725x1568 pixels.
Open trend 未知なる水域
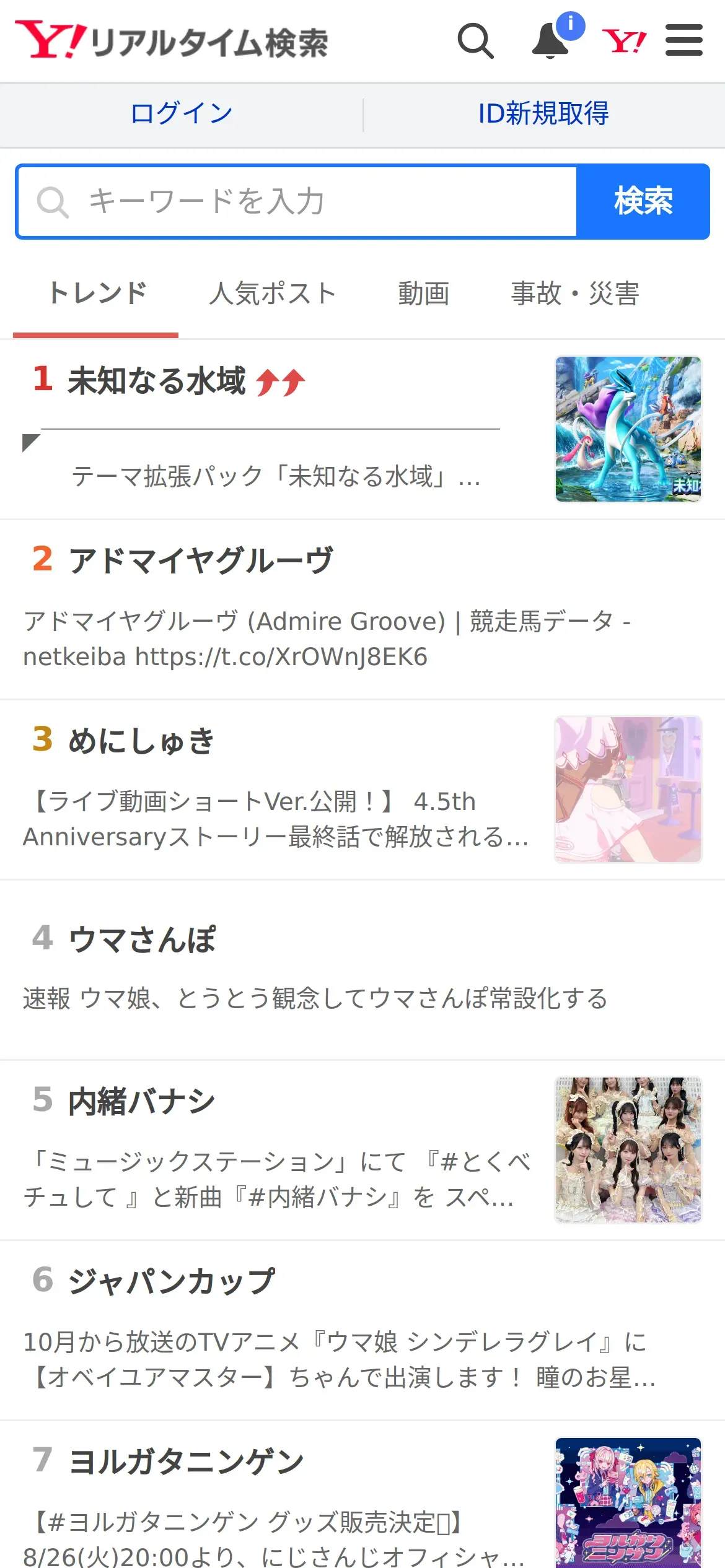coord(157,380)
